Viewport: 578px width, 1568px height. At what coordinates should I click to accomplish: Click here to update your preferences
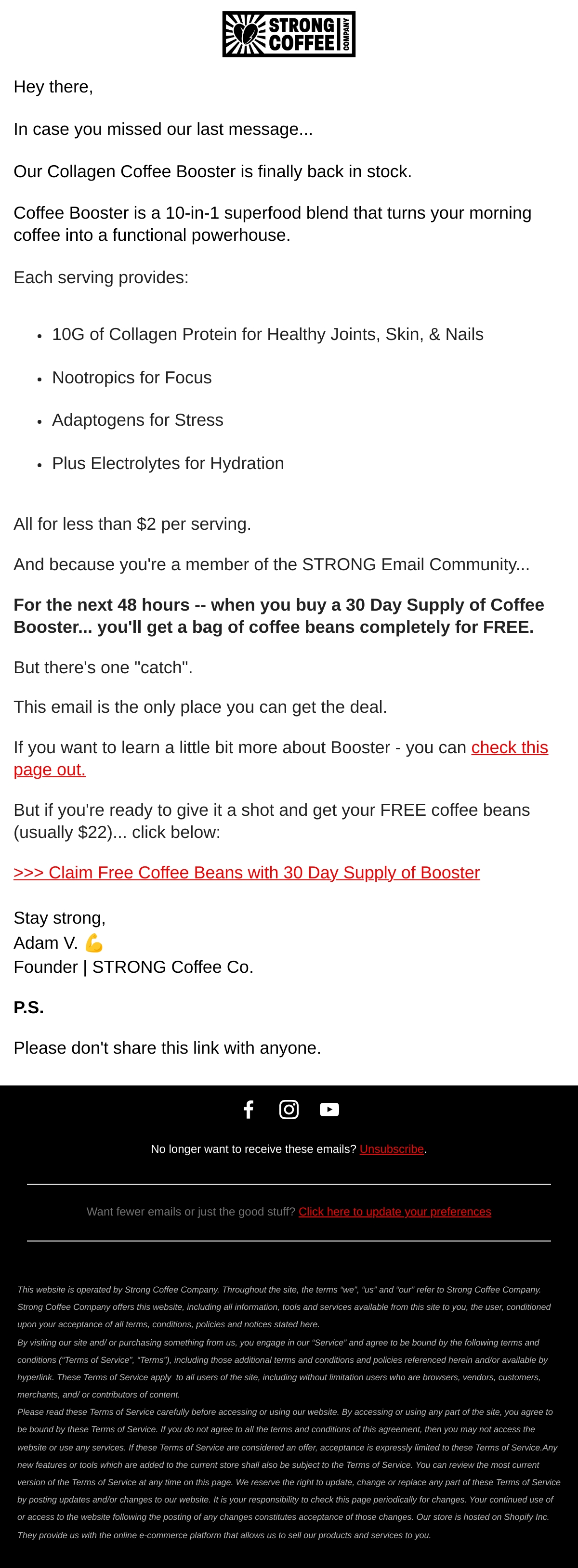pos(394,1211)
